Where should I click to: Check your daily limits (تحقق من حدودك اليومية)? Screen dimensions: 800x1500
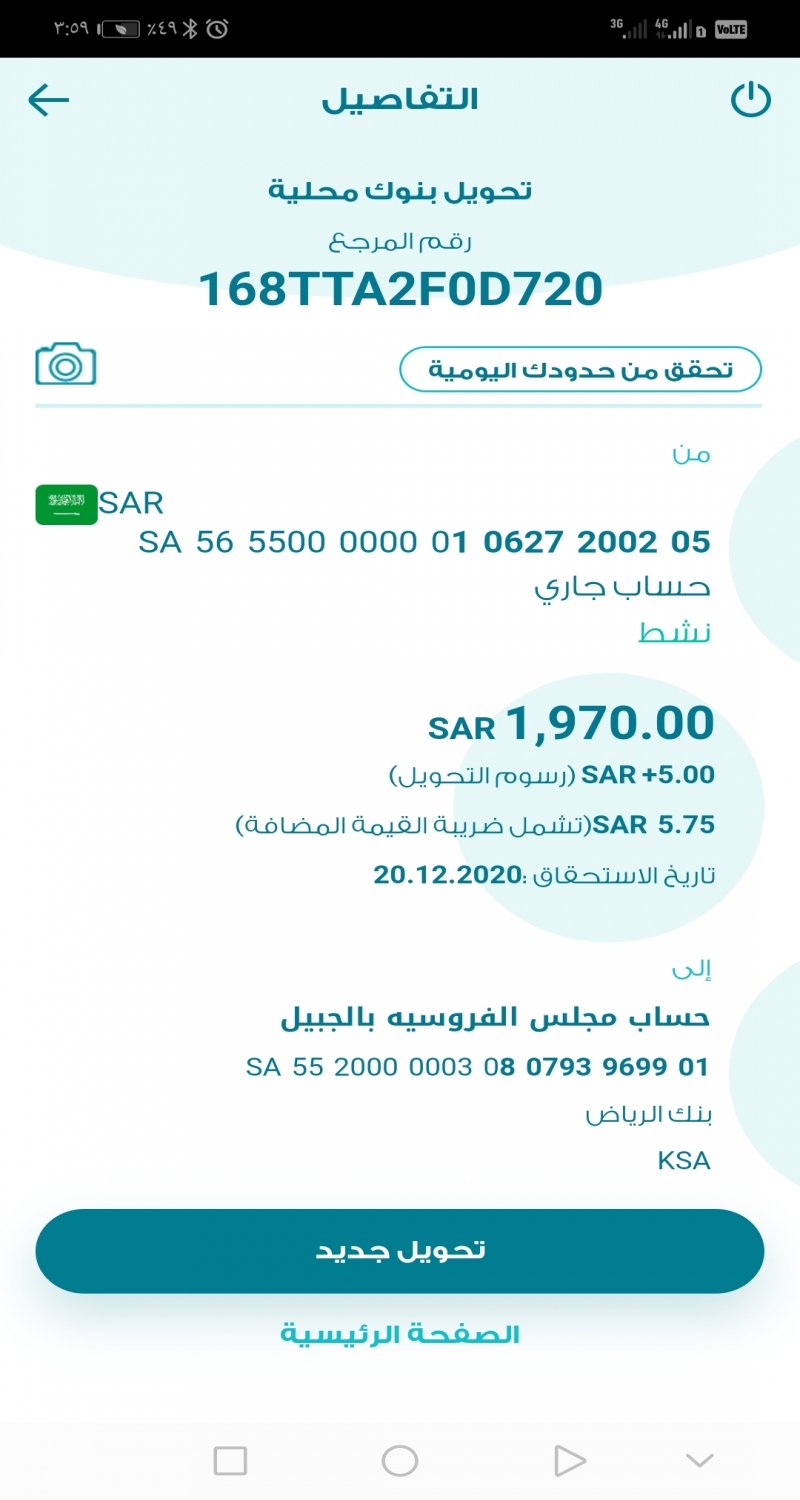(x=580, y=370)
